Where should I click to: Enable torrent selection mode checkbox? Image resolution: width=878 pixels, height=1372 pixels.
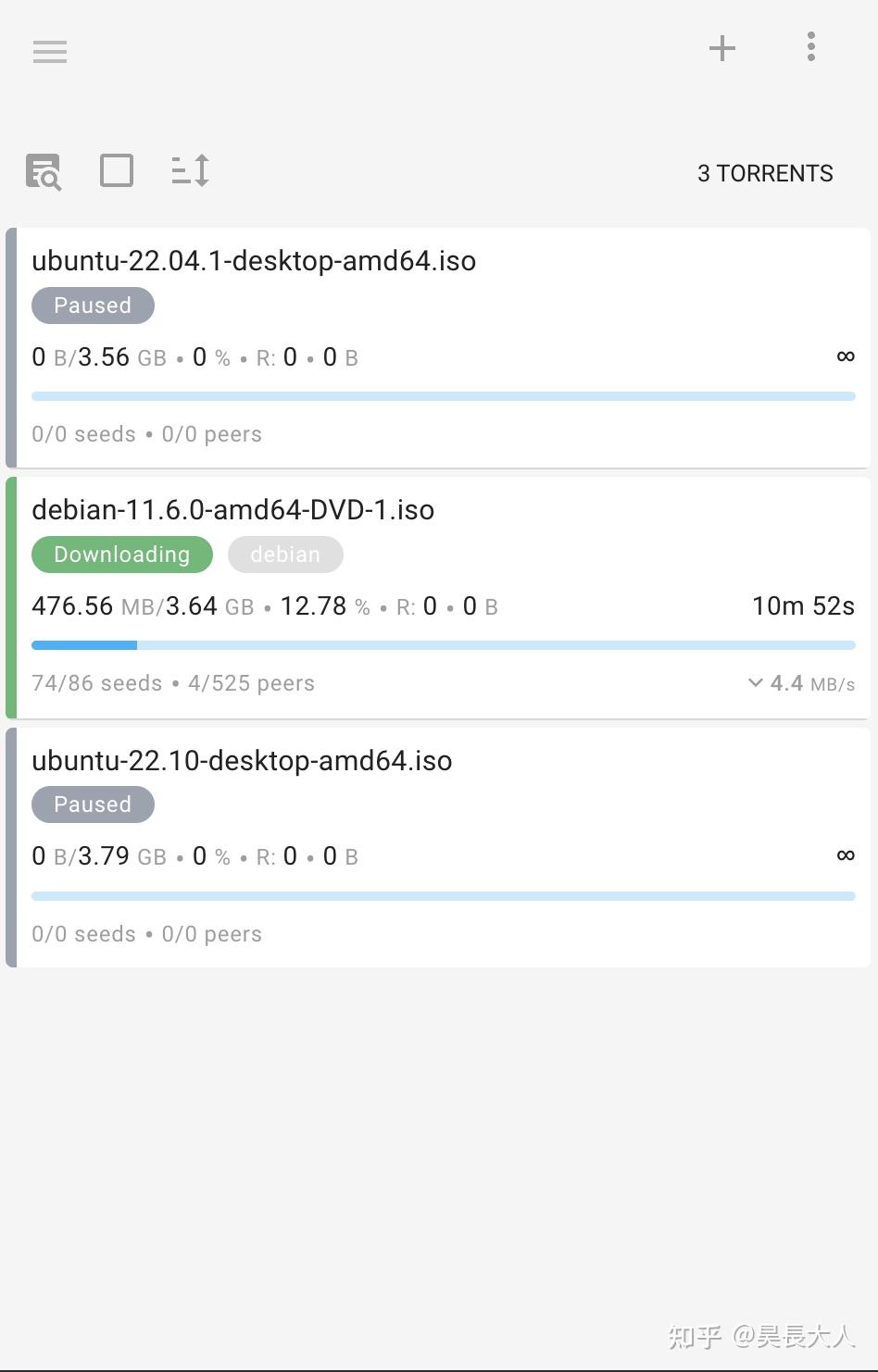116,170
